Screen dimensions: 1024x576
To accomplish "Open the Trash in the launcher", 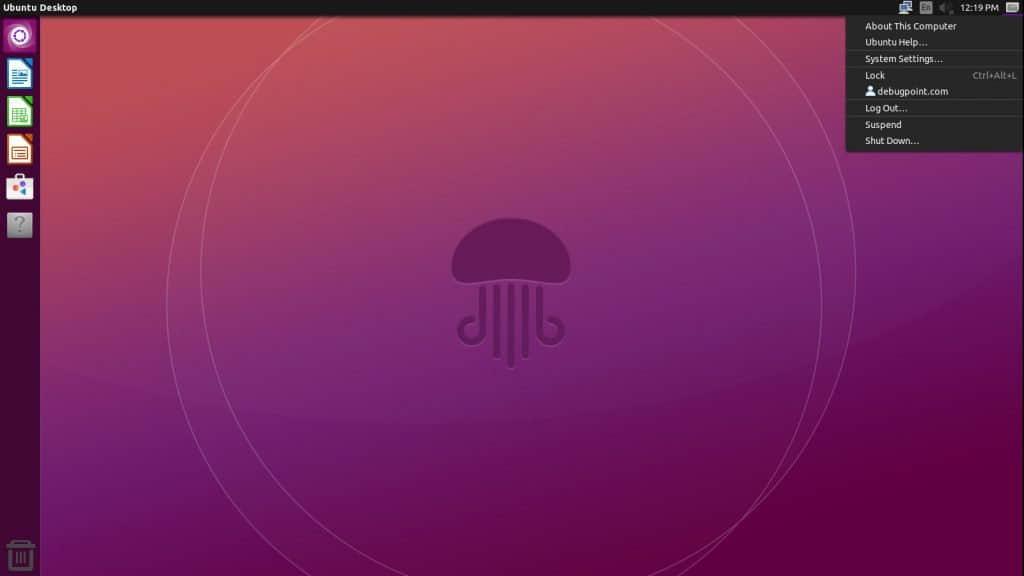I will (x=20, y=555).
